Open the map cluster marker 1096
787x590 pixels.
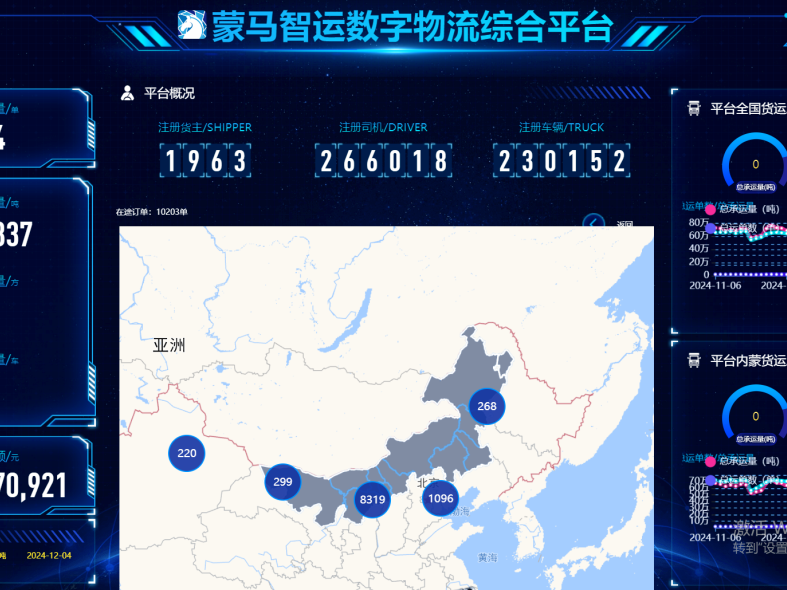point(440,498)
